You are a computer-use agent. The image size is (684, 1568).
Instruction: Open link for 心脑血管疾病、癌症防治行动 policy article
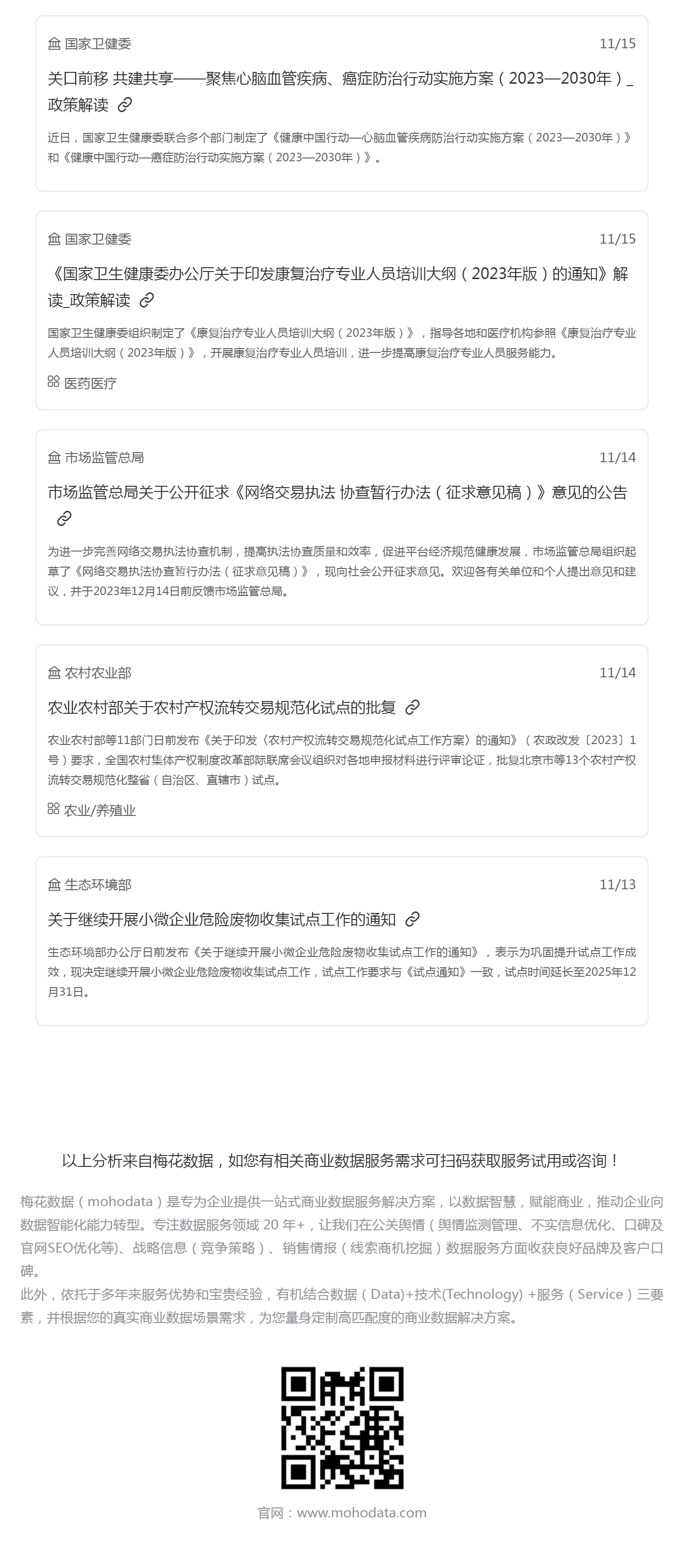(125, 105)
